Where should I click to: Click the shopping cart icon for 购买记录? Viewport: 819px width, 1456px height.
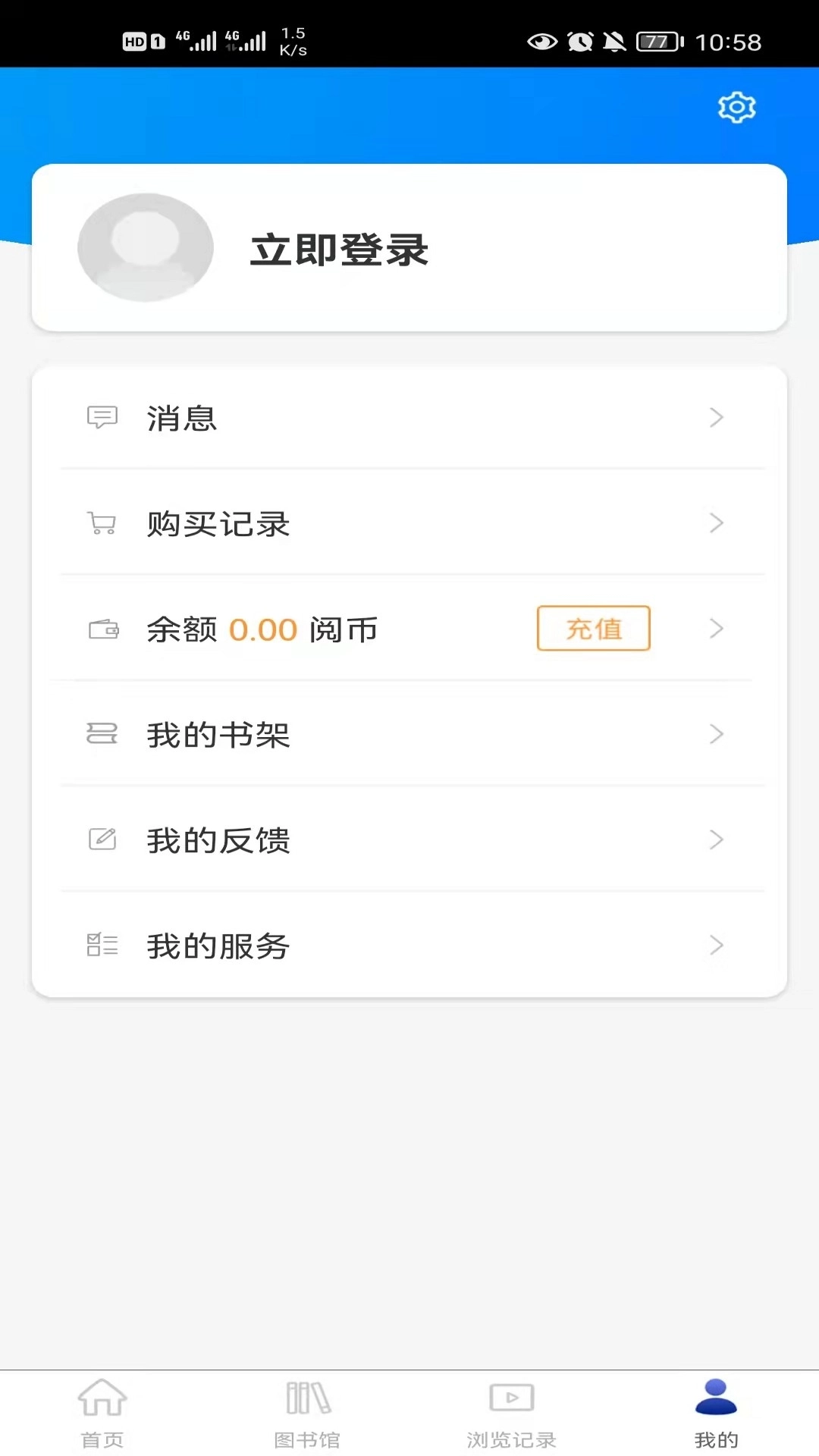(x=102, y=523)
